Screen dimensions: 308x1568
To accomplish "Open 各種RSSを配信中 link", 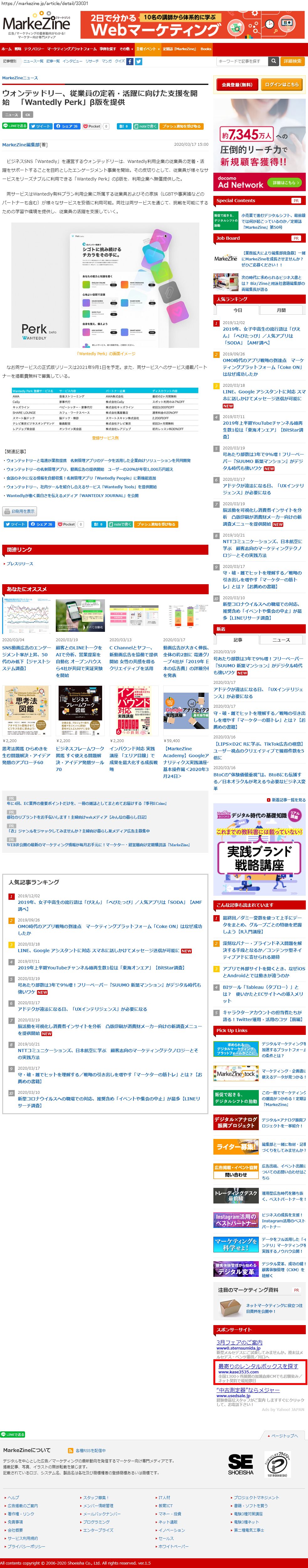I will coord(90,1450).
